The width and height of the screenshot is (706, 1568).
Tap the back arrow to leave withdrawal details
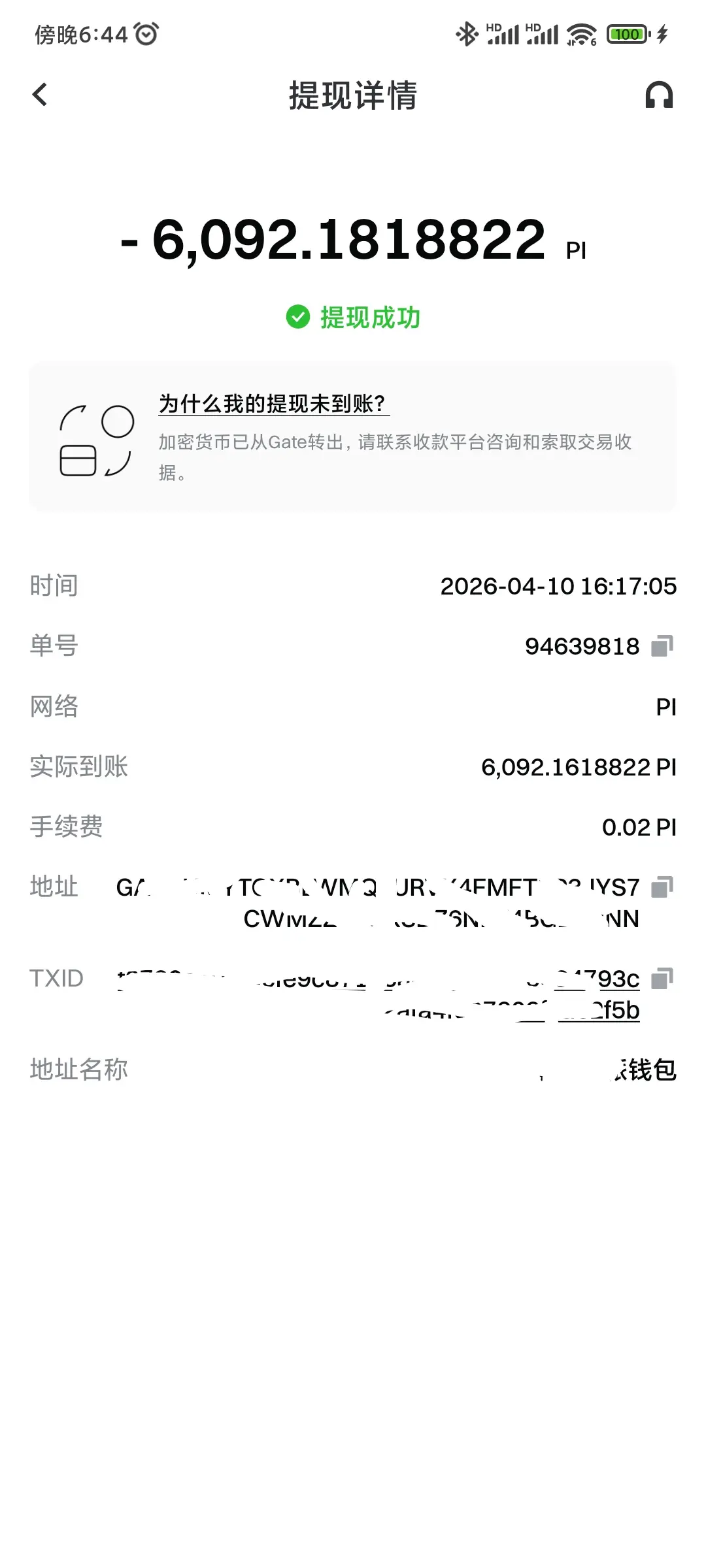tap(41, 95)
